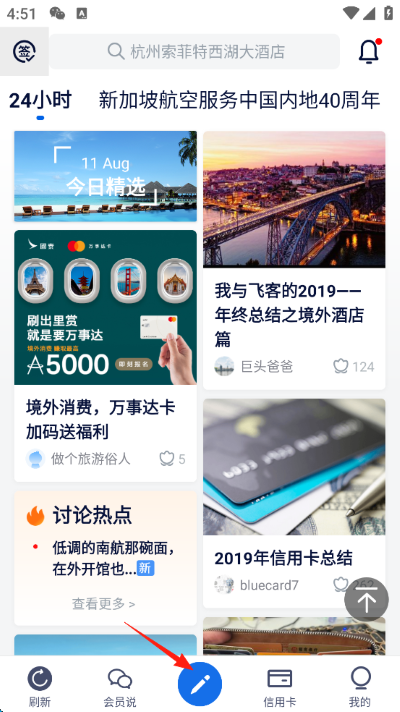400x712 pixels.
Task: Switch to the 信用卡 tab
Action: (x=280, y=687)
